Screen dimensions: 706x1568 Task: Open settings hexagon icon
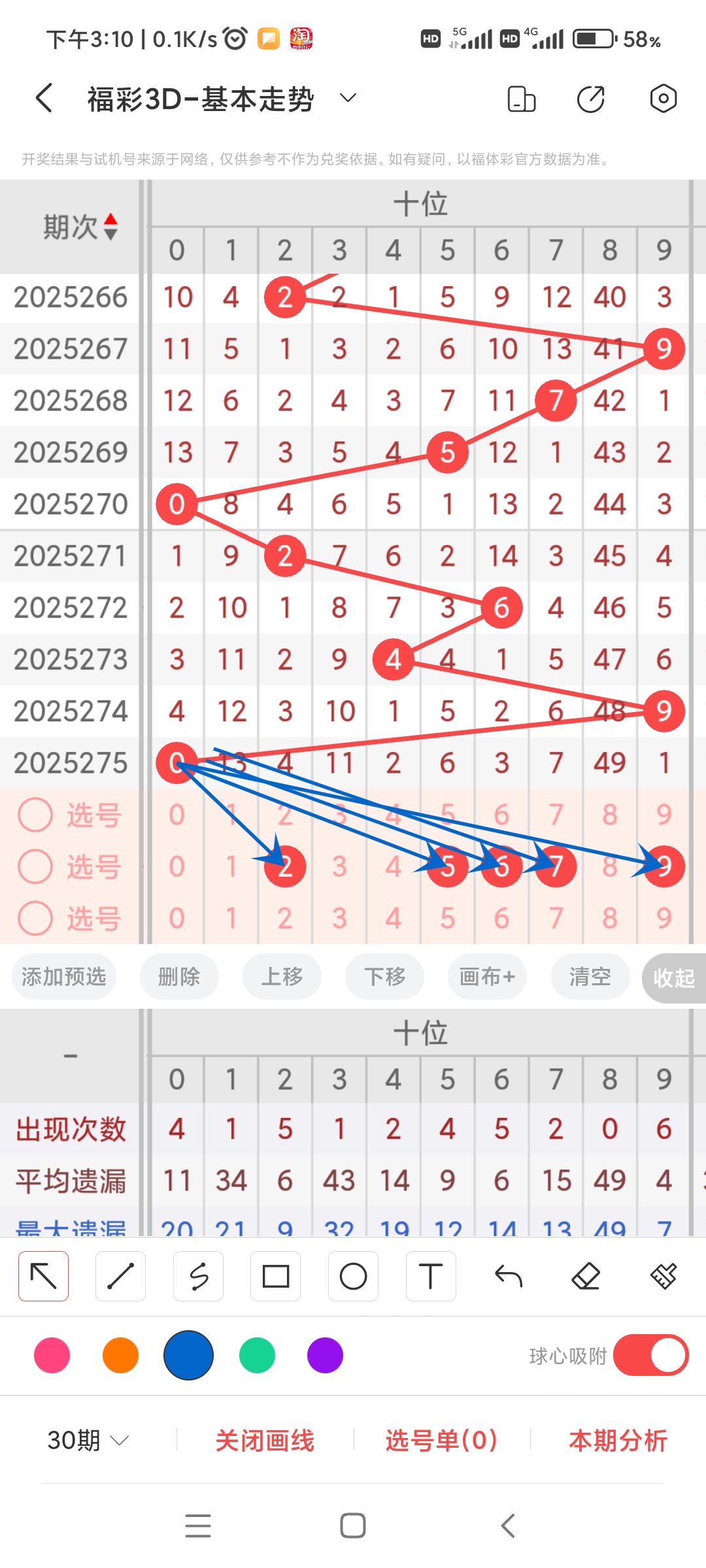(663, 99)
